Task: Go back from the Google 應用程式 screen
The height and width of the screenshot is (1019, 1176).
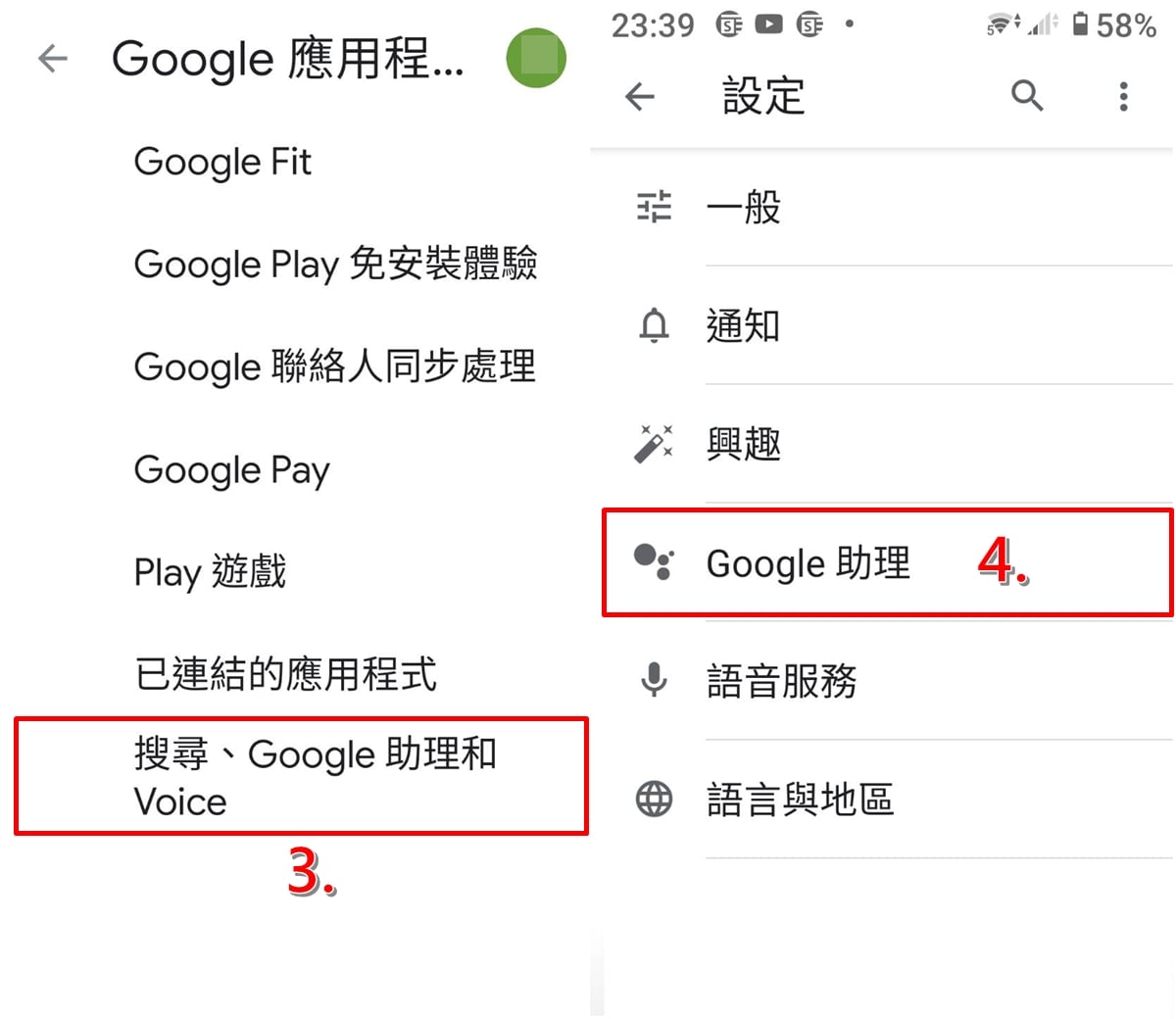Action: pyautogui.click(x=53, y=59)
